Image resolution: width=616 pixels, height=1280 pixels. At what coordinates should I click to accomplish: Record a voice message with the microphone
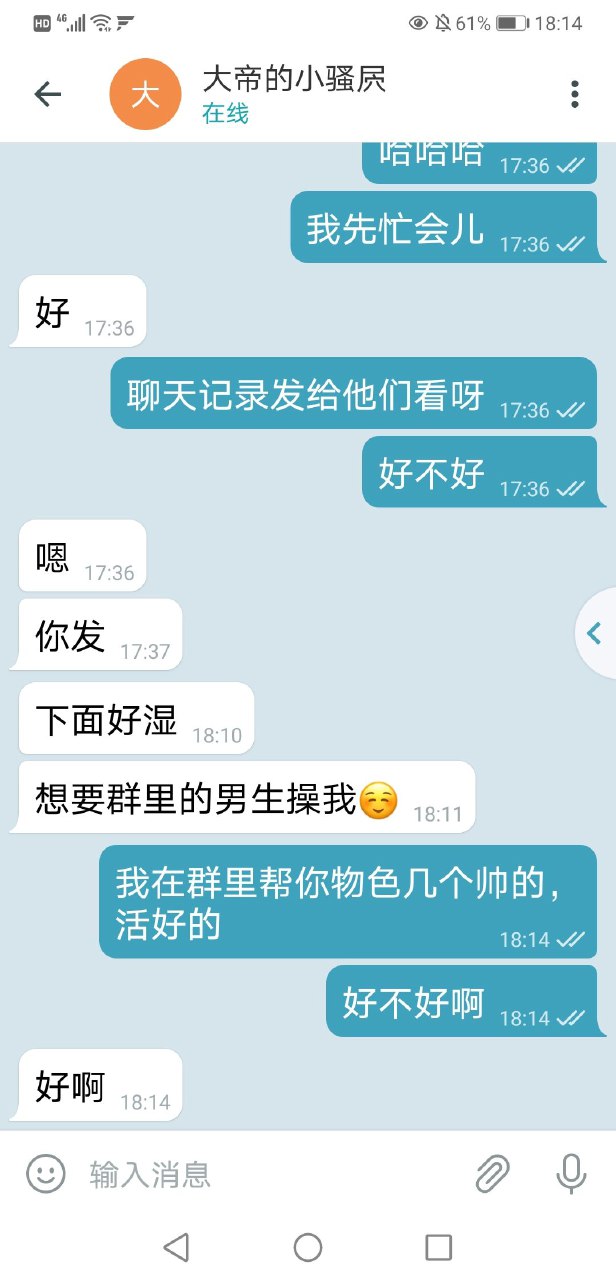coord(571,1173)
